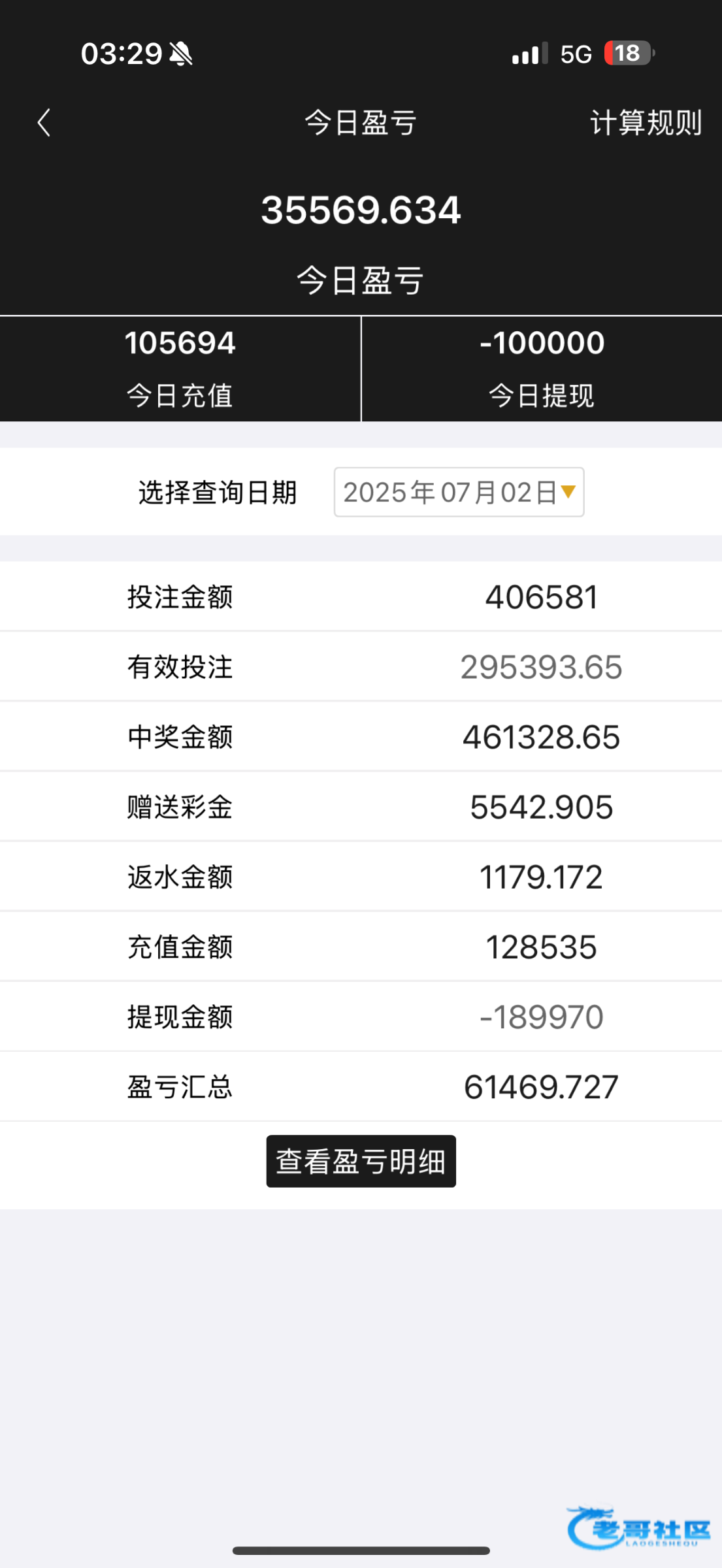Image resolution: width=722 pixels, height=1568 pixels.
Task: Open the 选择查询日期 date picker dropdown
Action: pyautogui.click(x=459, y=492)
